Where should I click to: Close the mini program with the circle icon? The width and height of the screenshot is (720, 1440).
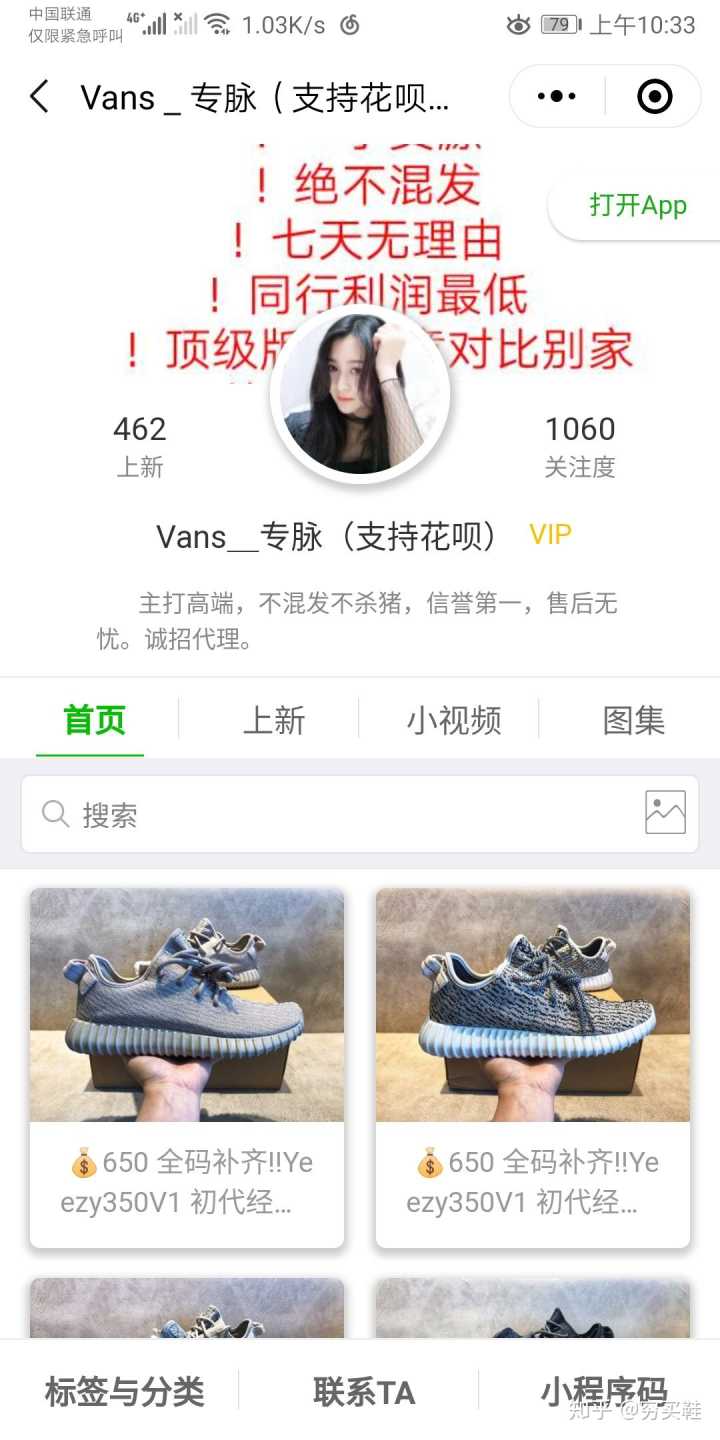point(654,97)
